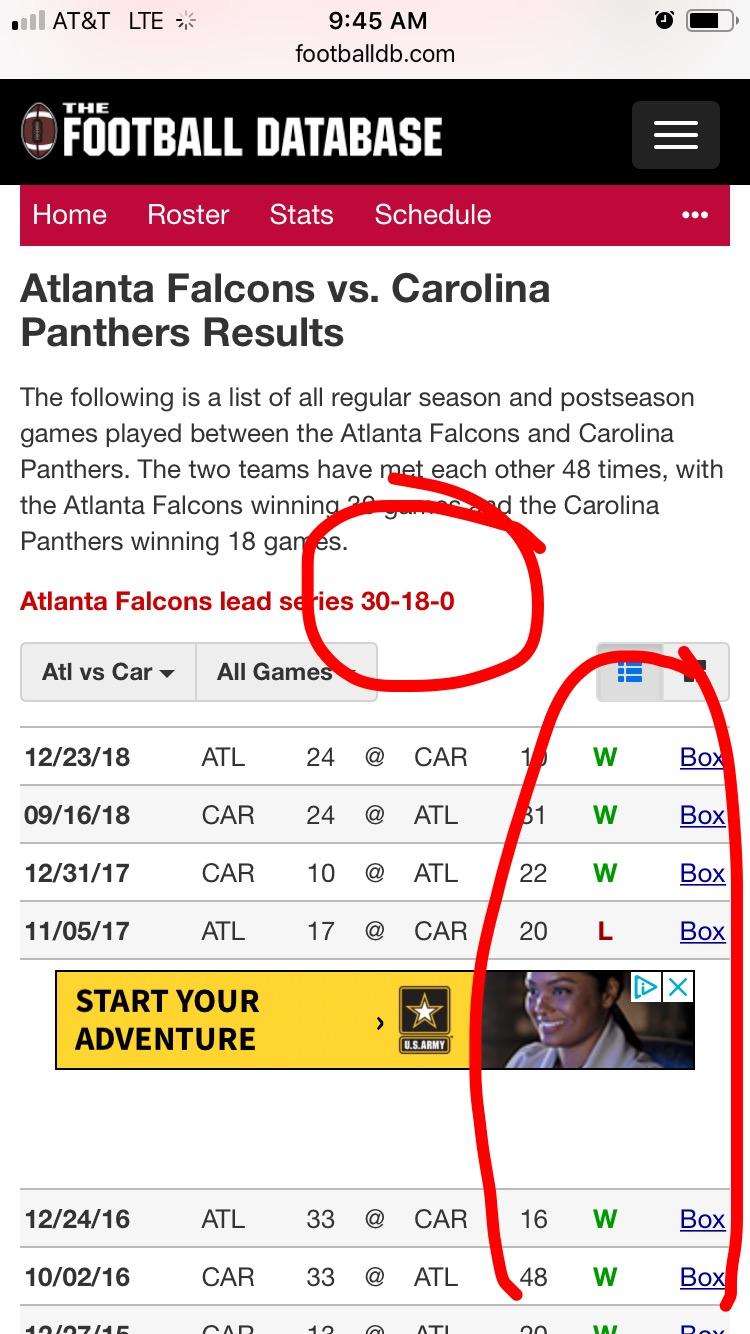Go to the Home tab

69,215
